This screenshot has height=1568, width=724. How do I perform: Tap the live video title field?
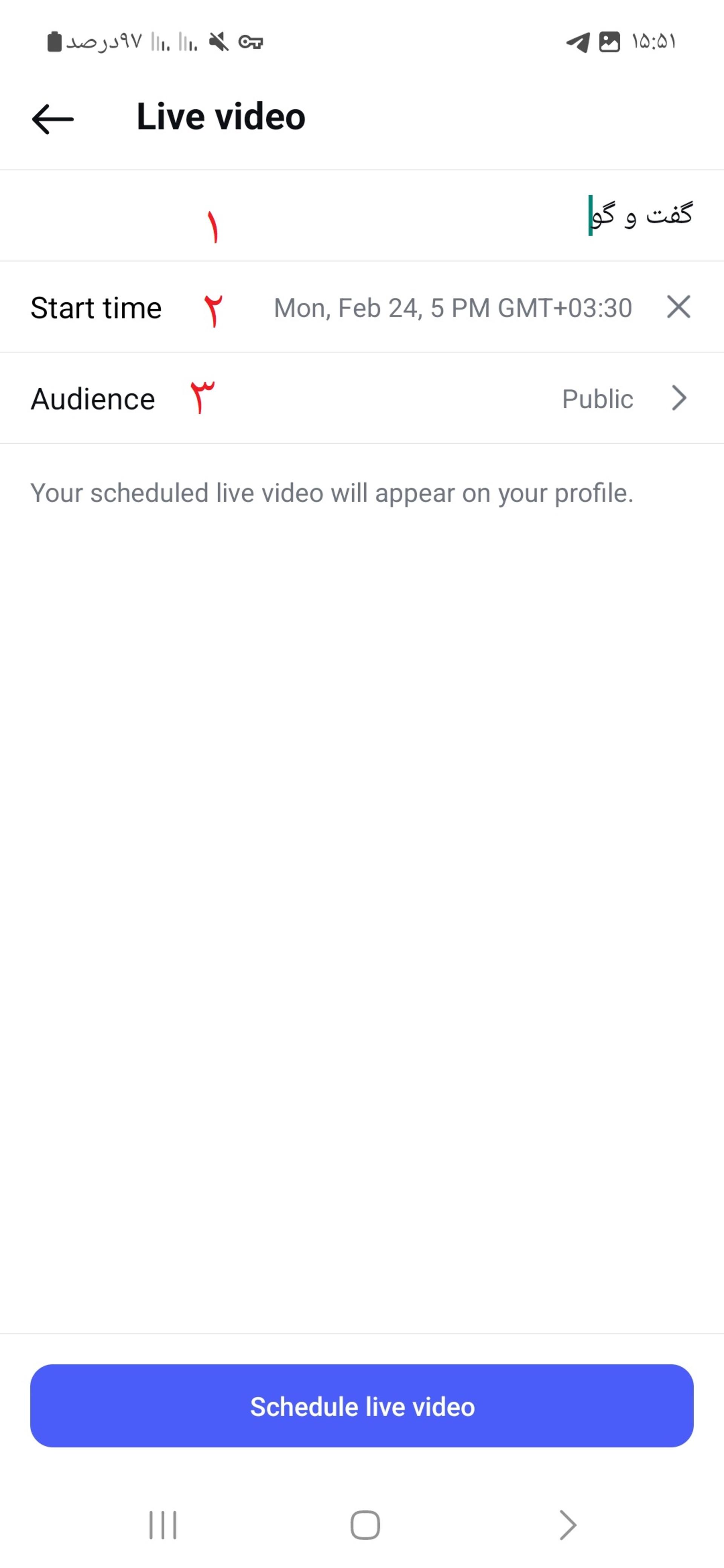(x=362, y=216)
